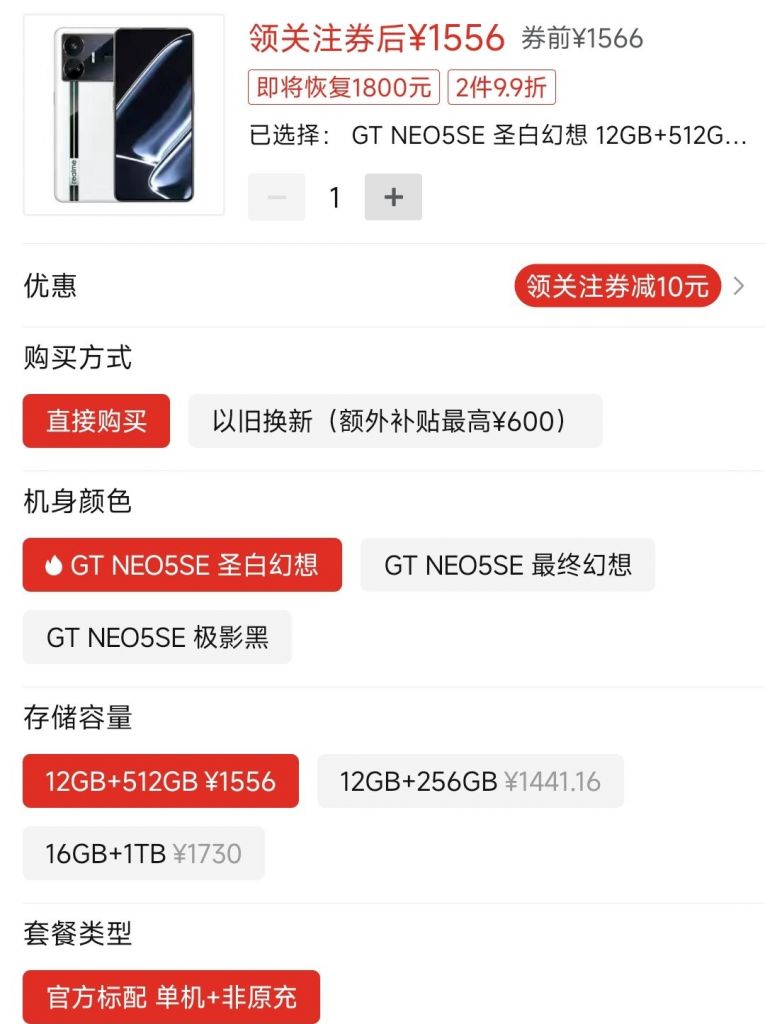Screen dimensions: 765x1024
Task: Expand the coupon section via right chevron
Action: [x=741, y=286]
